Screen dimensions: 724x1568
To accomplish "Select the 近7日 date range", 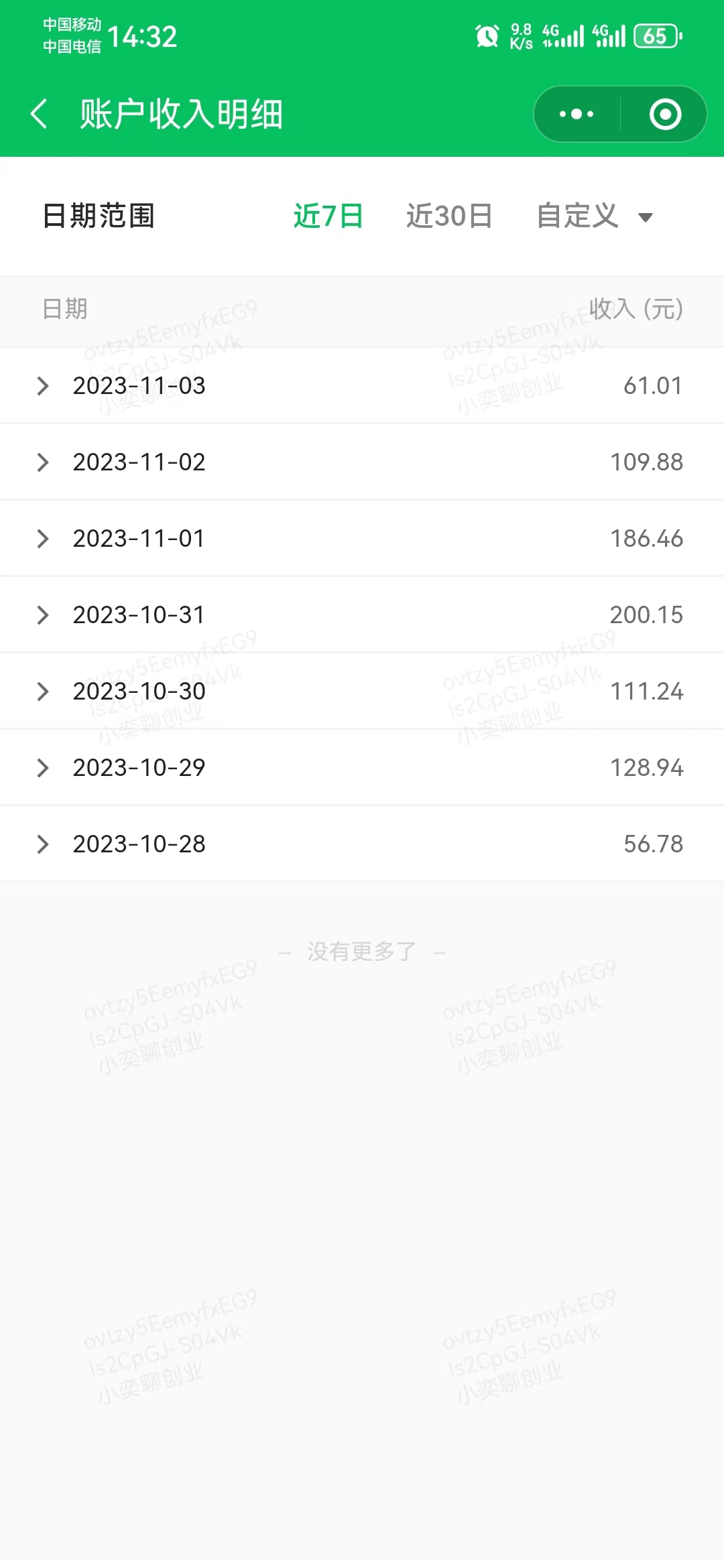I will click(328, 216).
